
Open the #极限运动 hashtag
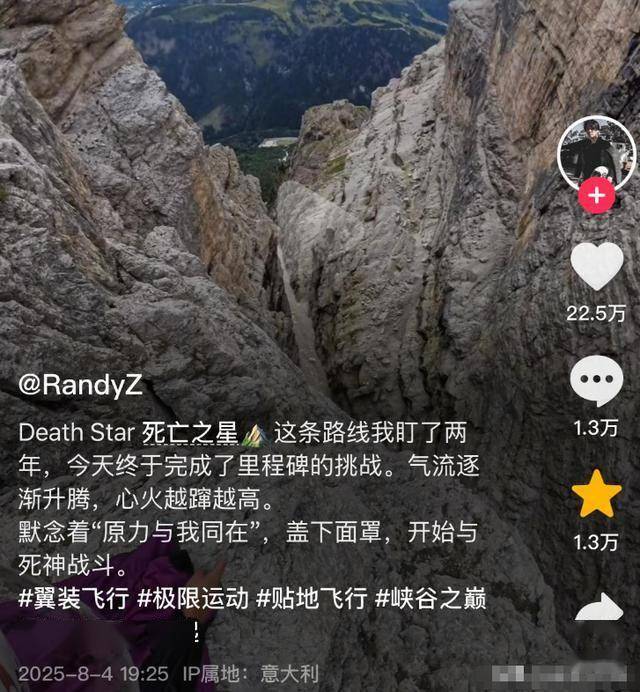coord(192,598)
